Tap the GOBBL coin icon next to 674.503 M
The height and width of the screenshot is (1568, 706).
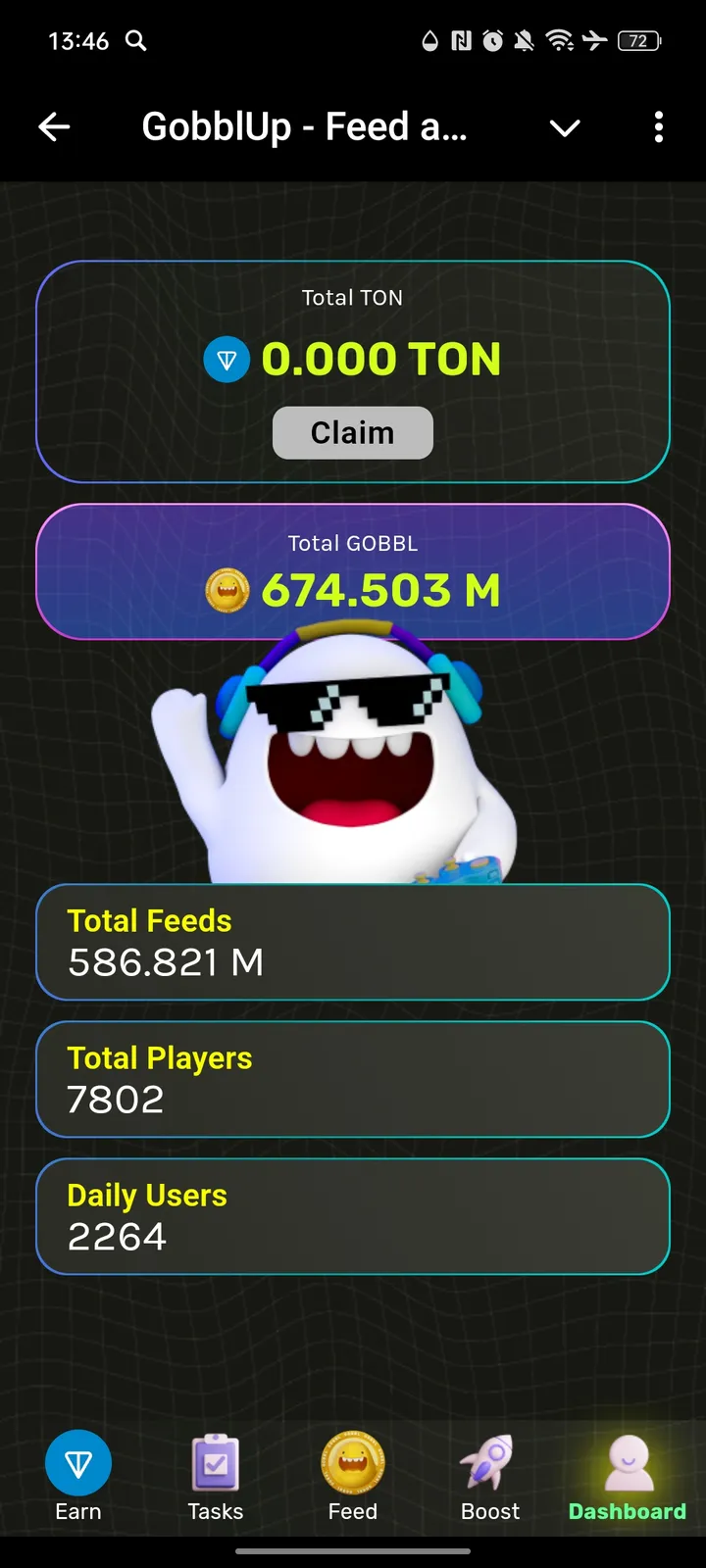pyautogui.click(x=227, y=589)
